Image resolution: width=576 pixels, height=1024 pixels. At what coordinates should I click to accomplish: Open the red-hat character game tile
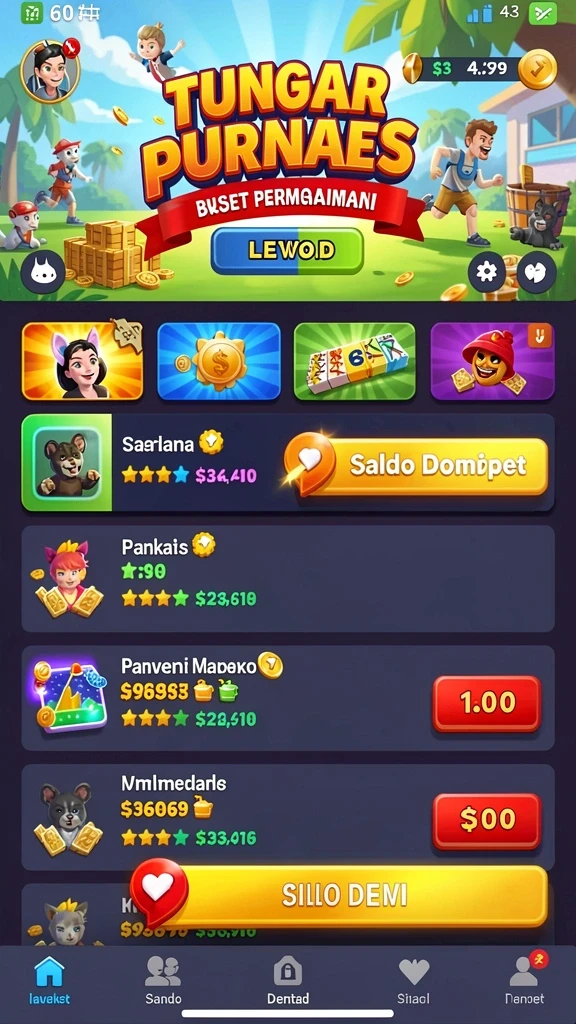click(492, 360)
